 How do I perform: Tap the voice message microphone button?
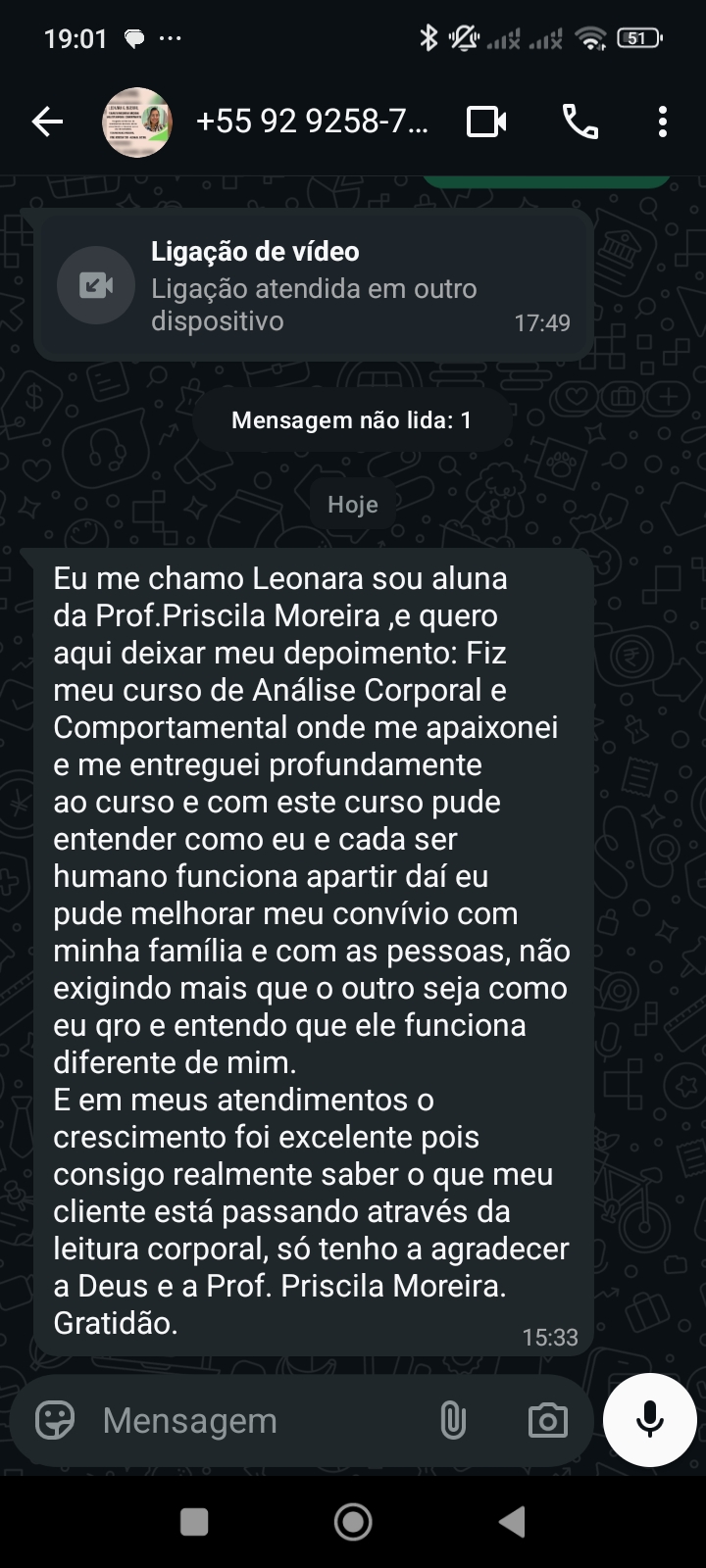pos(649,1420)
